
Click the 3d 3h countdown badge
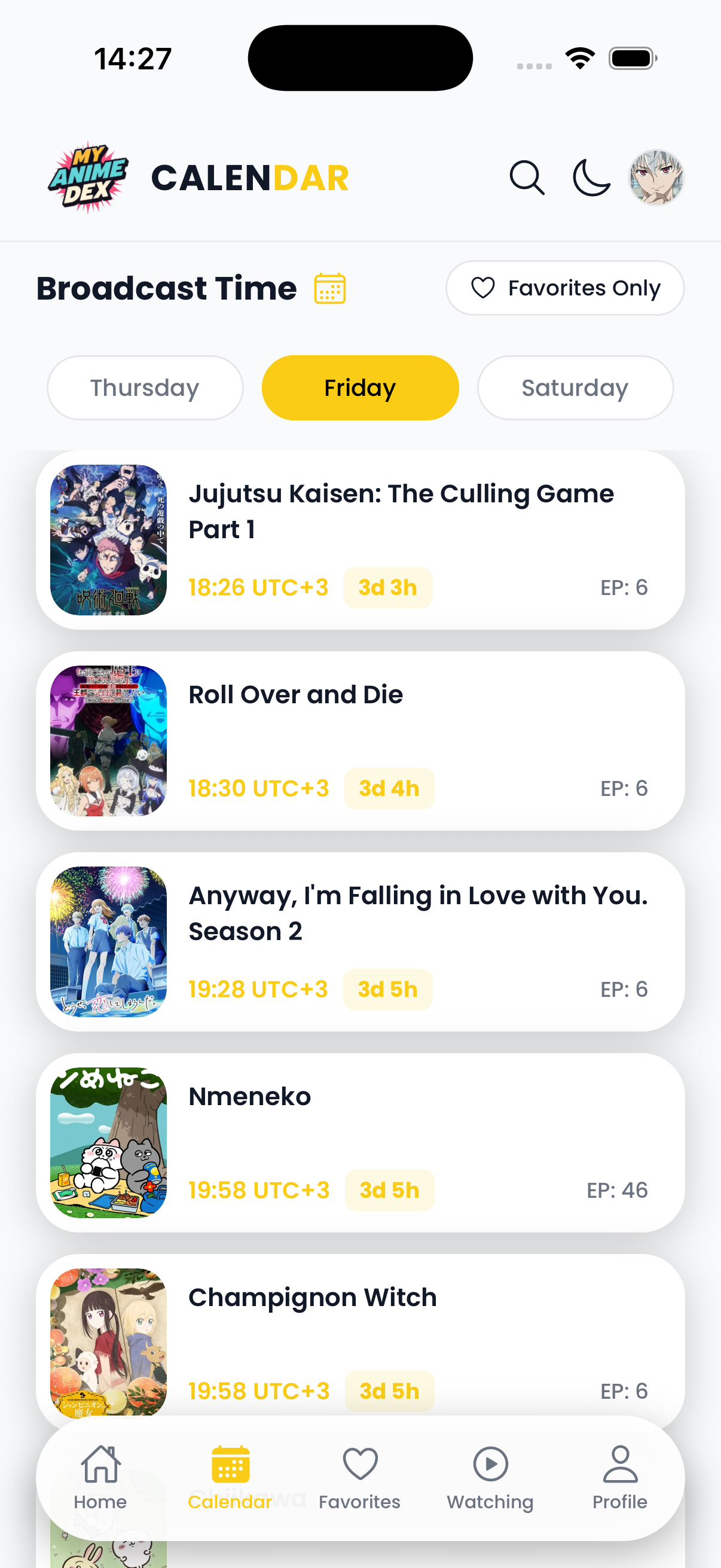pyautogui.click(x=387, y=587)
